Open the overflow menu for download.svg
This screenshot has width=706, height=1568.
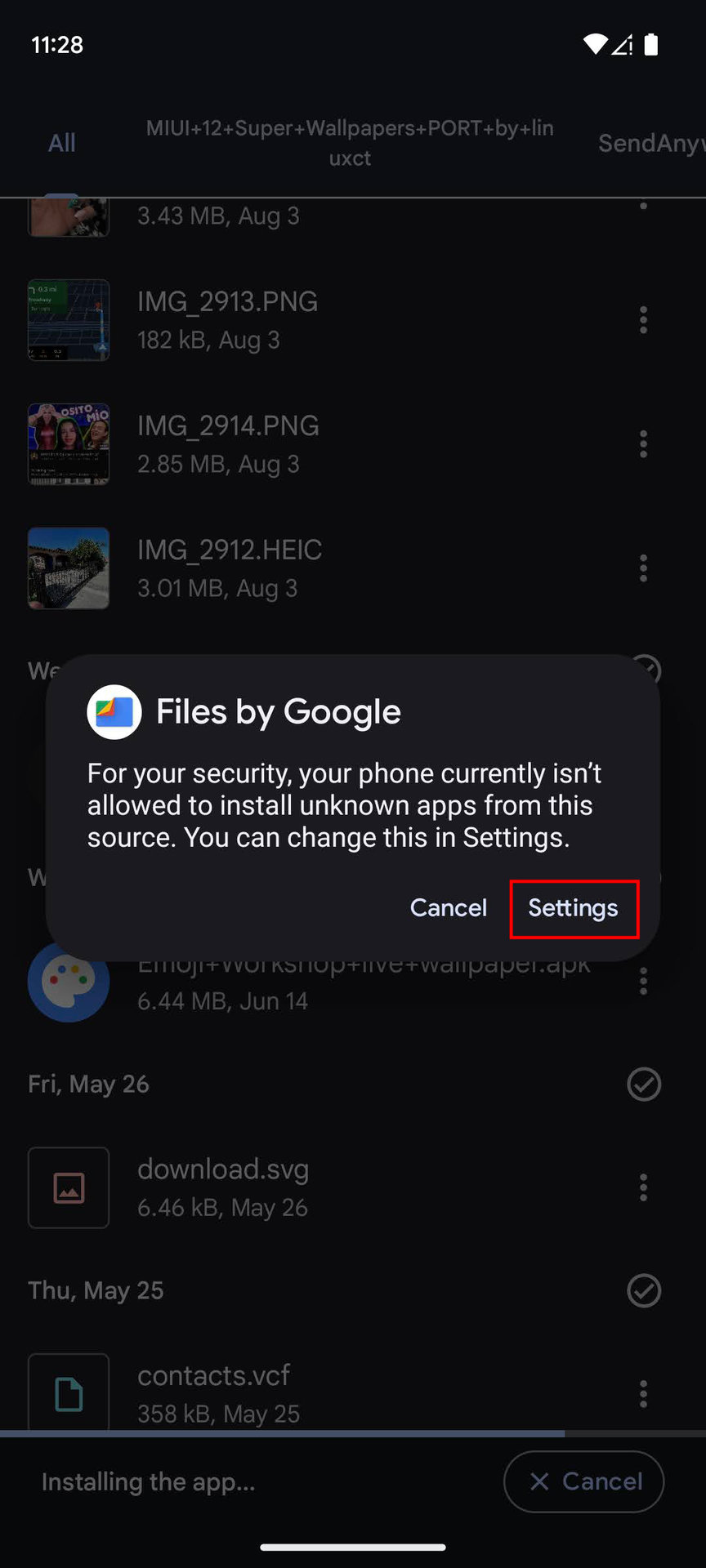(643, 1188)
